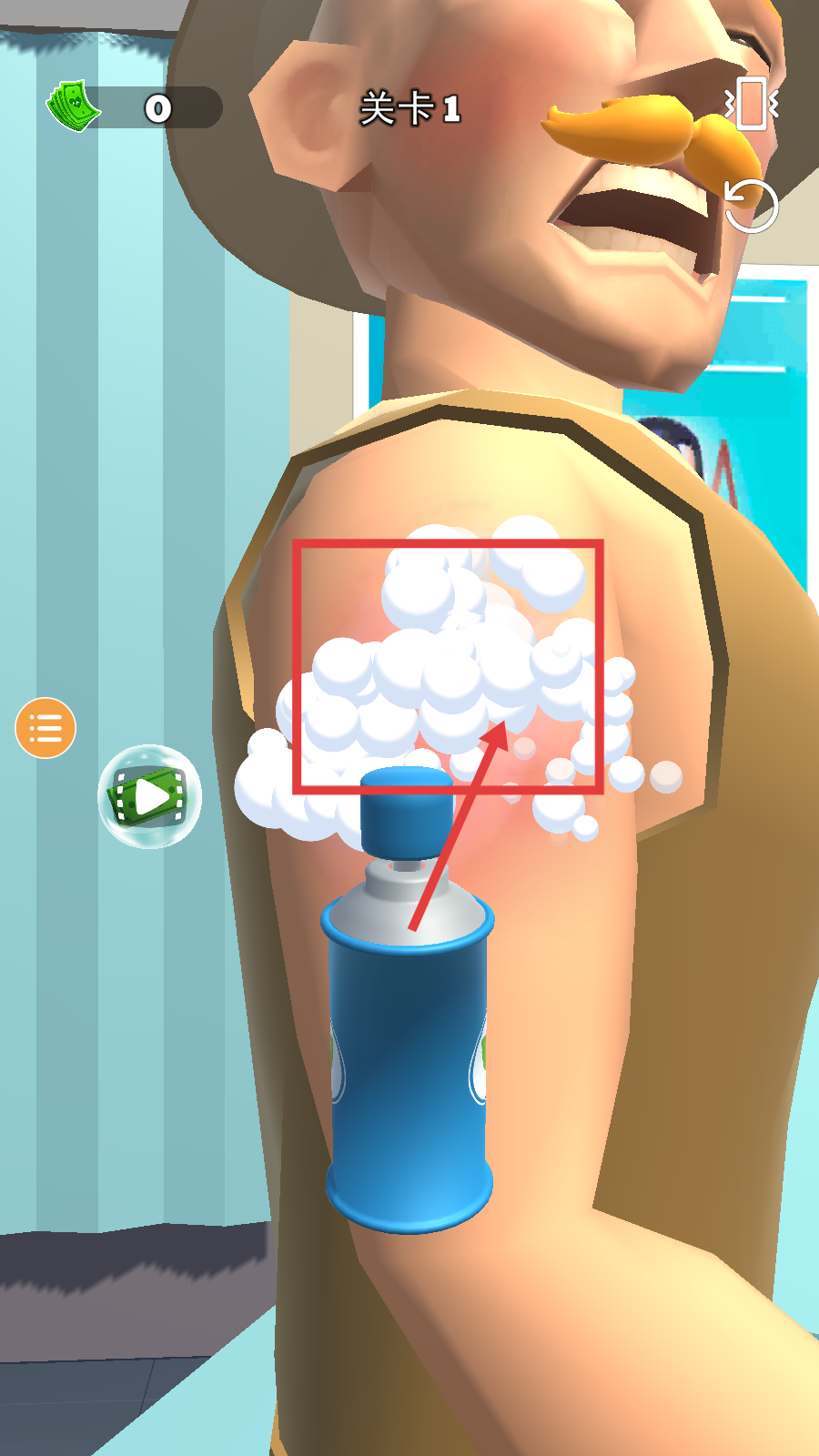Tap the restart level arrow icon
This screenshot has height=1456, width=819.
[x=751, y=206]
